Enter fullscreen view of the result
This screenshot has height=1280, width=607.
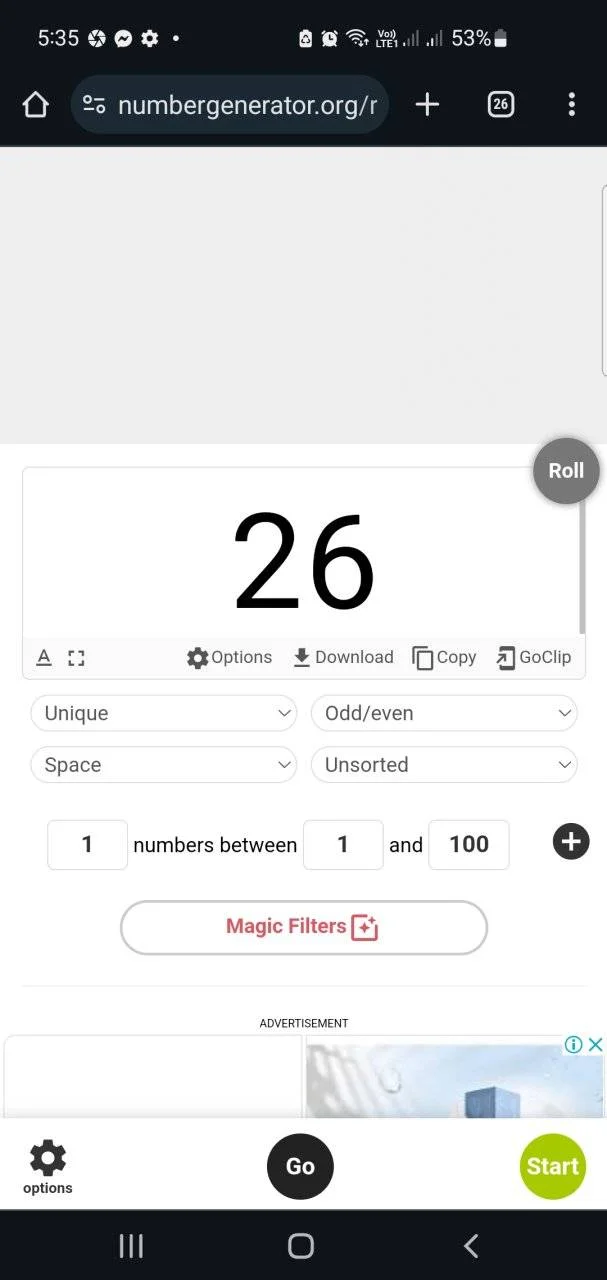pos(76,658)
